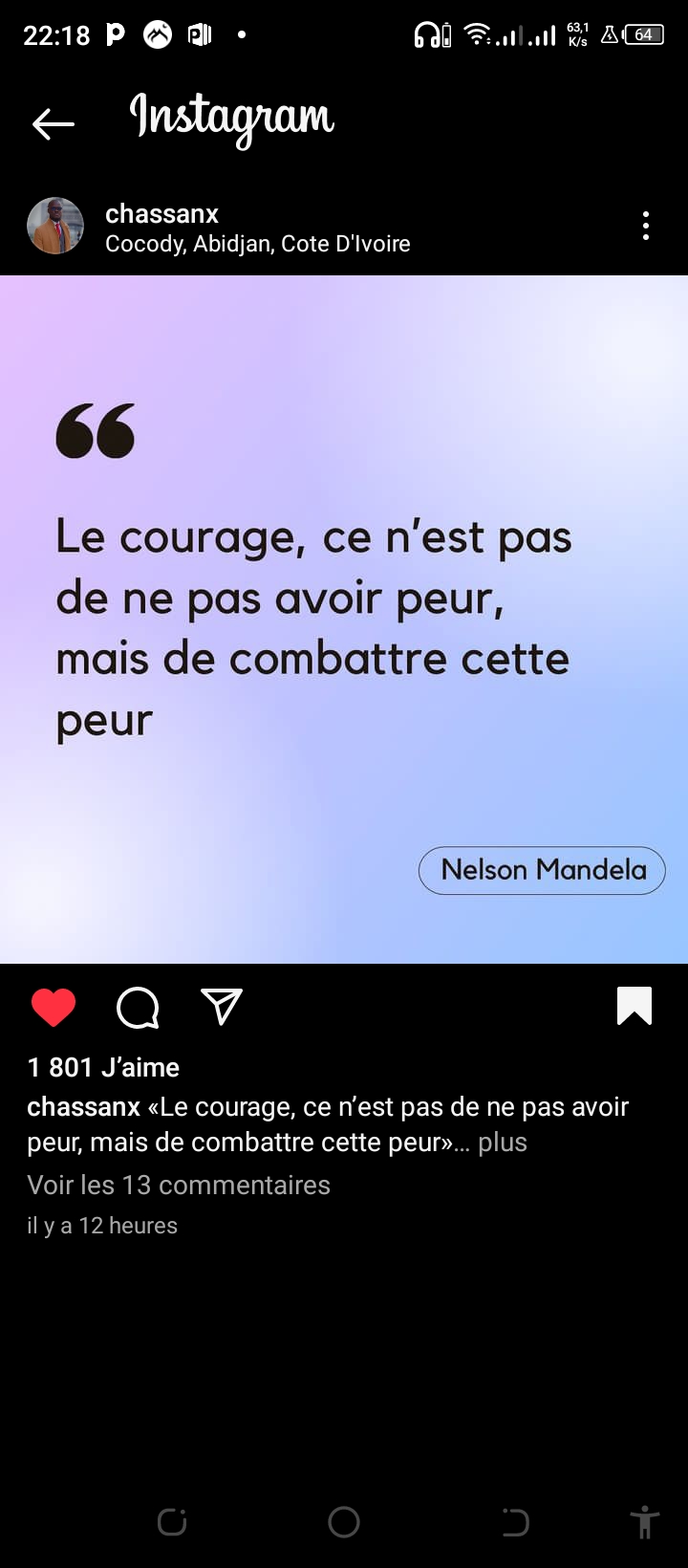Remove the post from saved bookmarks
Screen dimensions: 688x1568
point(634,1006)
